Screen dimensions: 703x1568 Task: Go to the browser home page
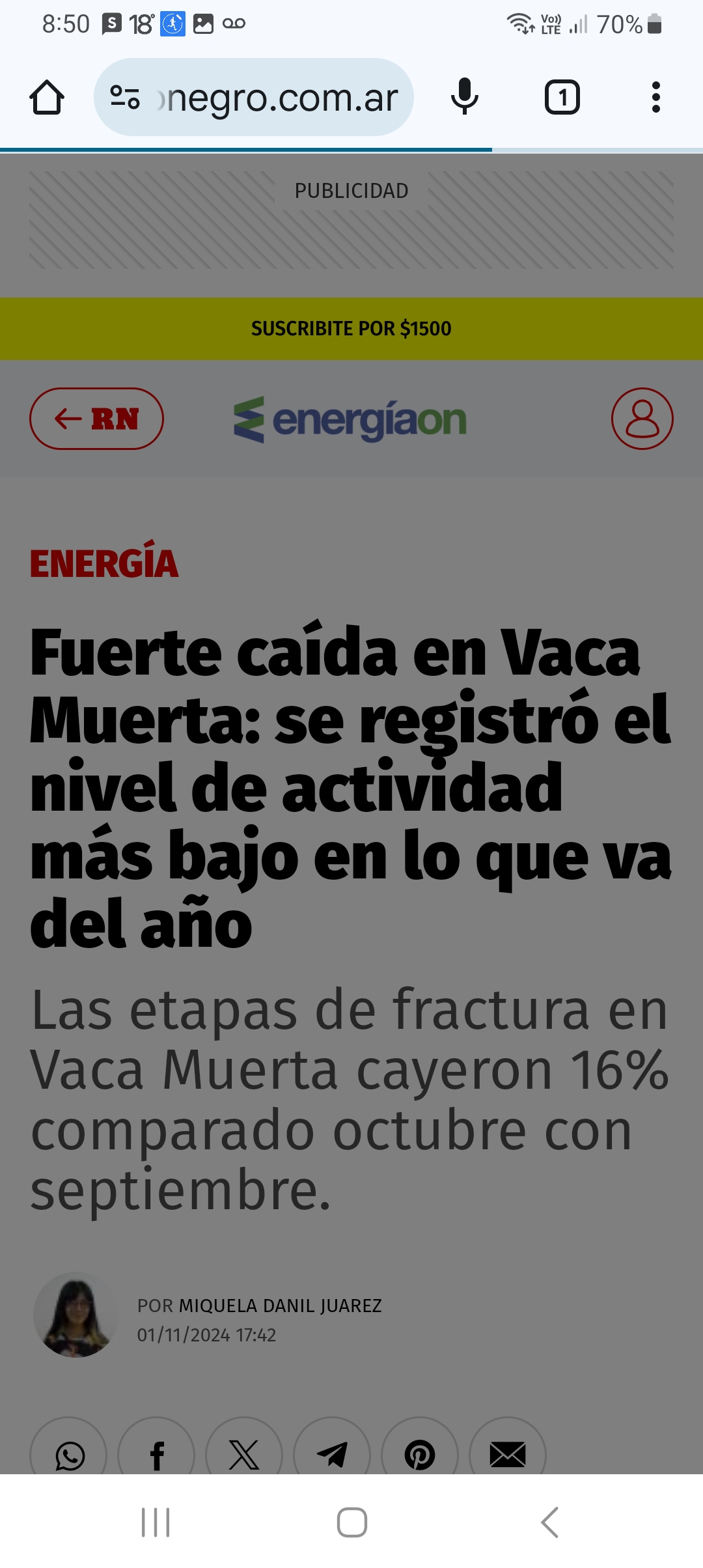[x=47, y=98]
